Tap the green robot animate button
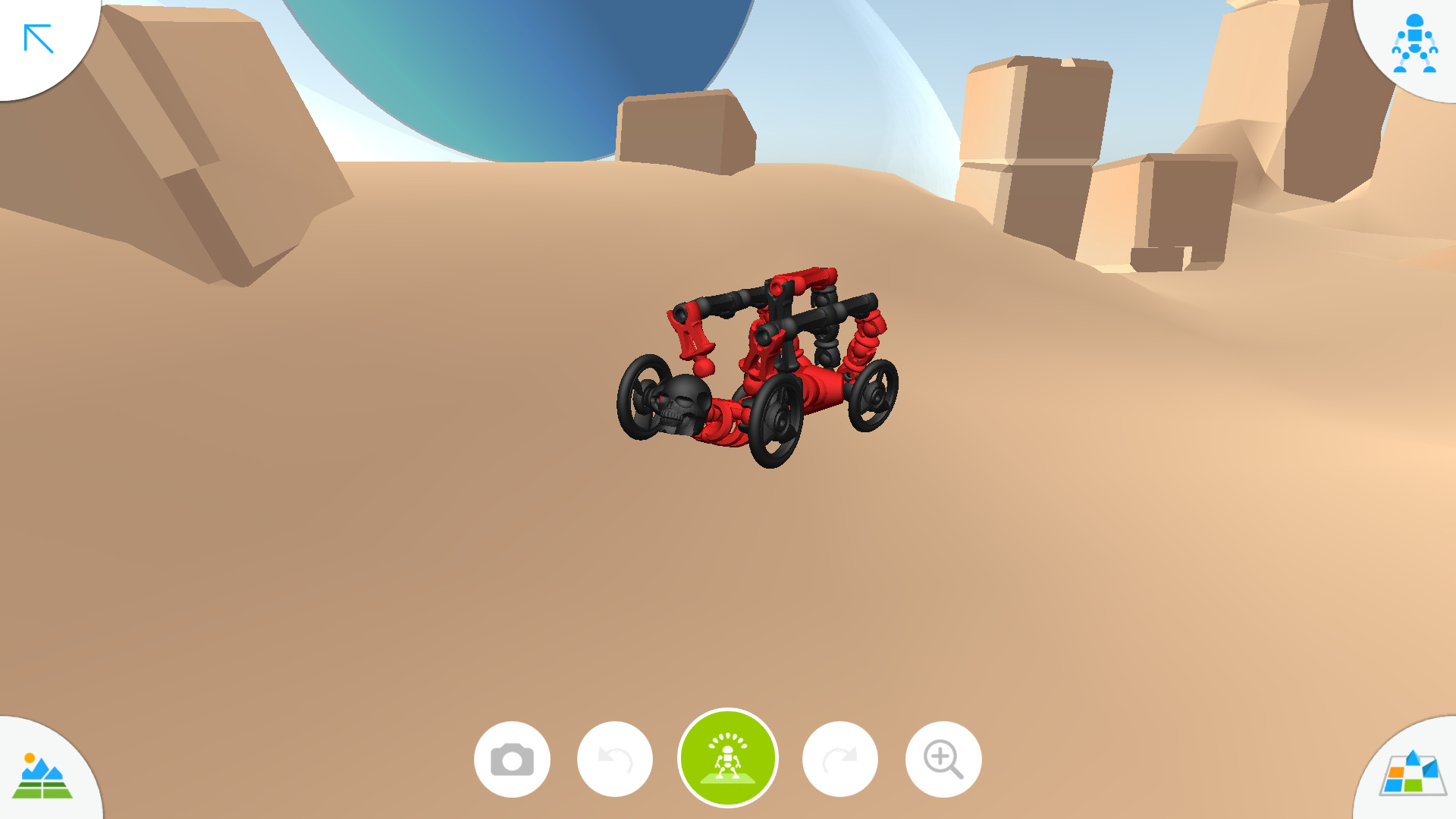 point(727,758)
